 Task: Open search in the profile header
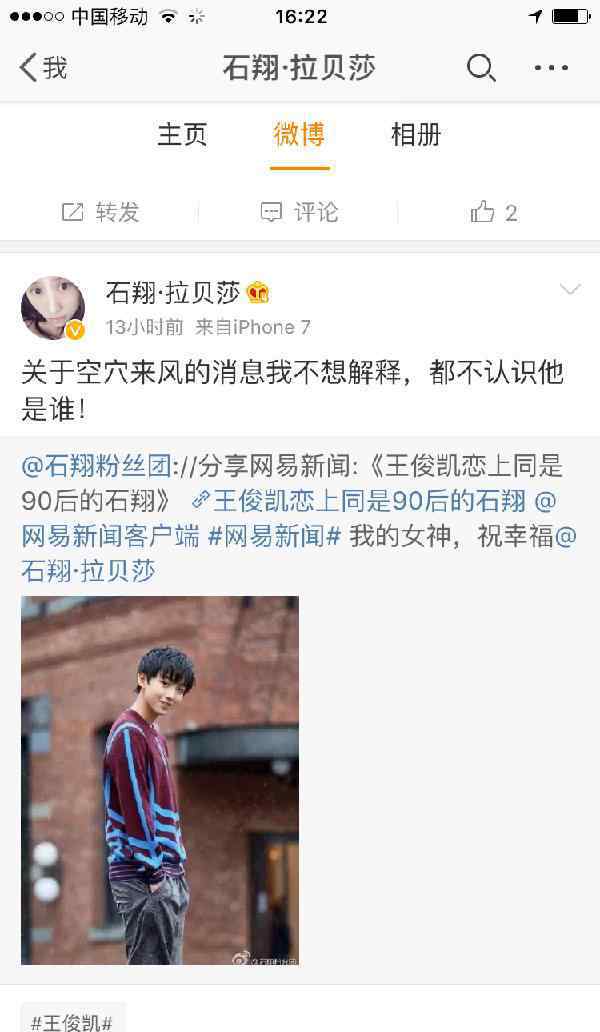481,68
